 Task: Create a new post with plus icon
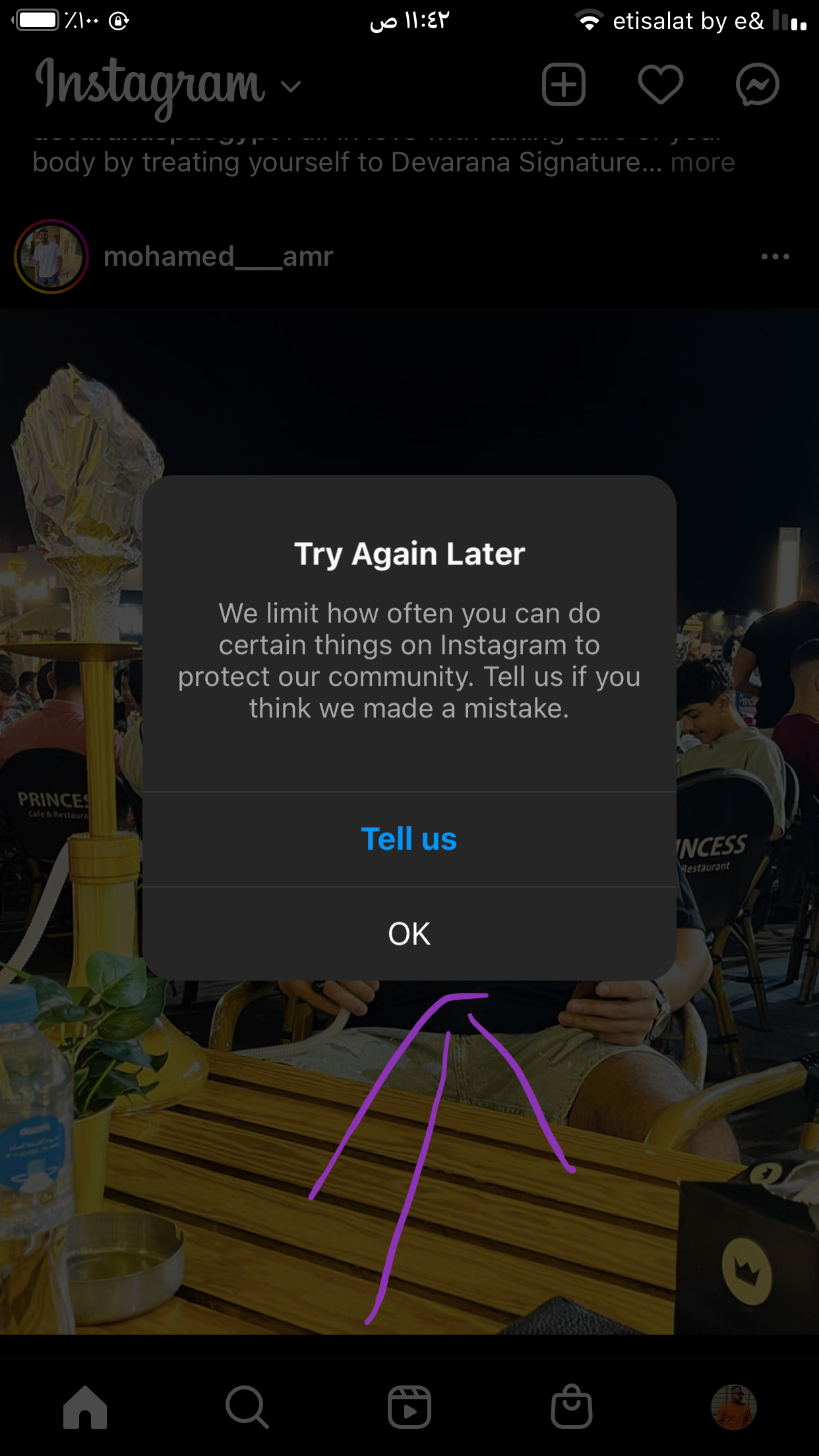click(563, 84)
